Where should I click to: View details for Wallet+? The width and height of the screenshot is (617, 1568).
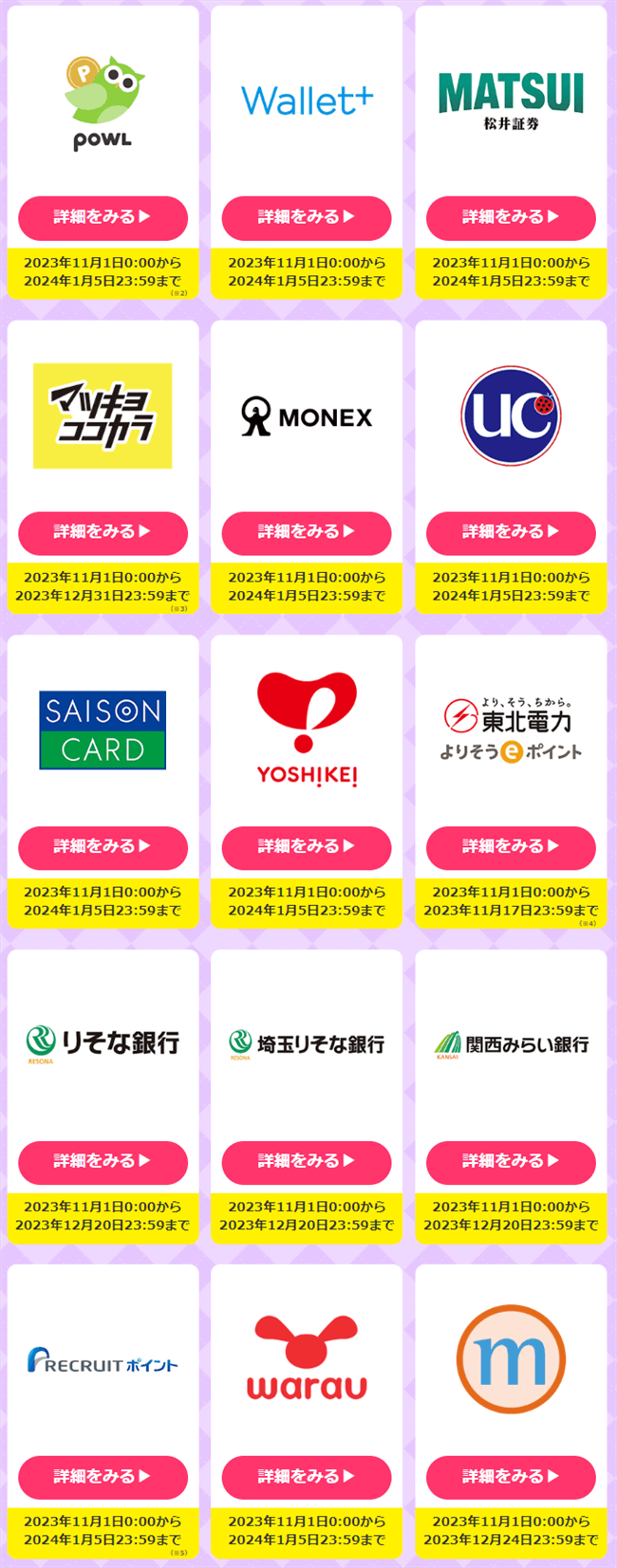[x=307, y=217]
